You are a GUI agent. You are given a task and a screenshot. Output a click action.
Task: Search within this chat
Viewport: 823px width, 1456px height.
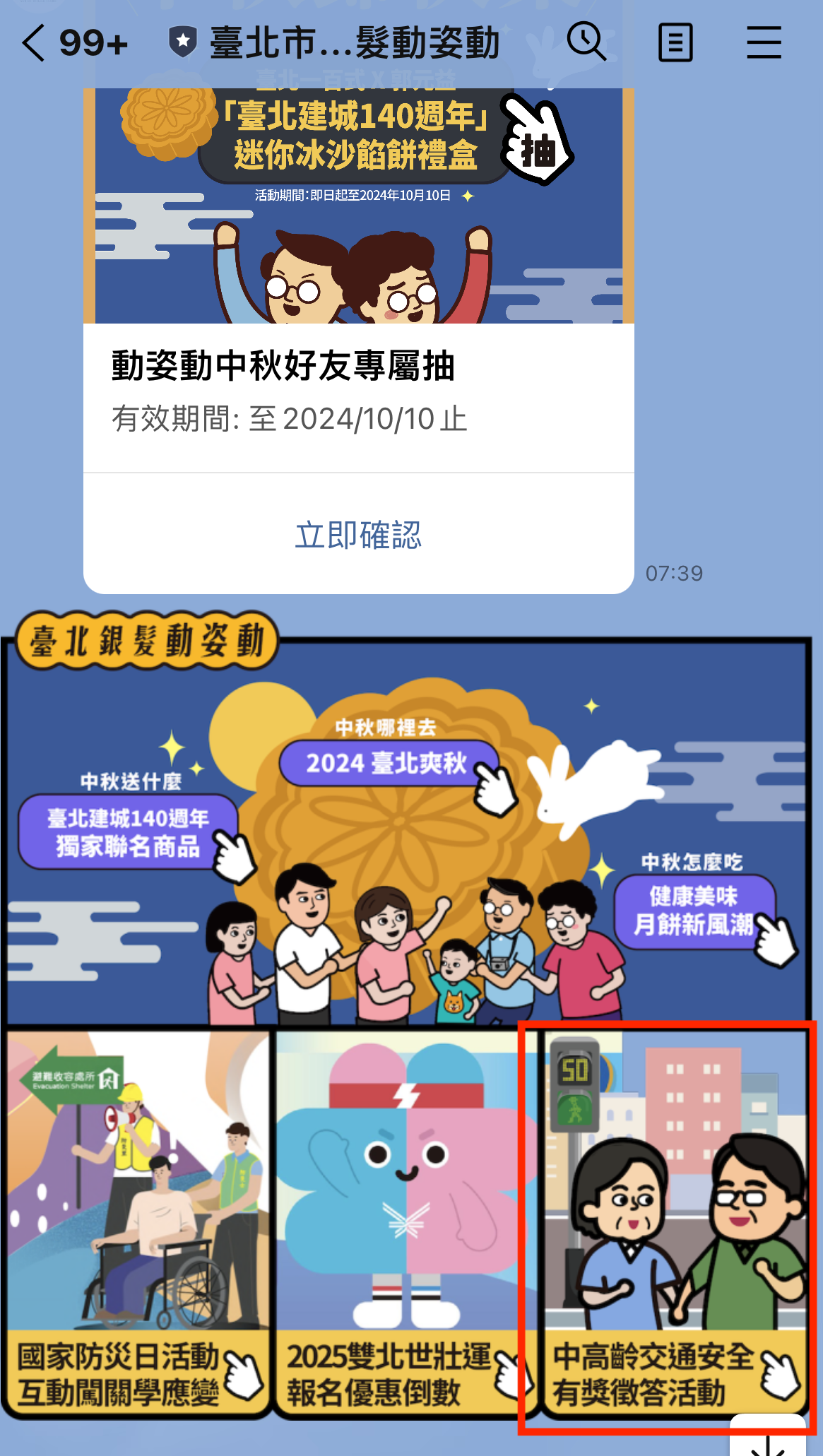[586, 42]
